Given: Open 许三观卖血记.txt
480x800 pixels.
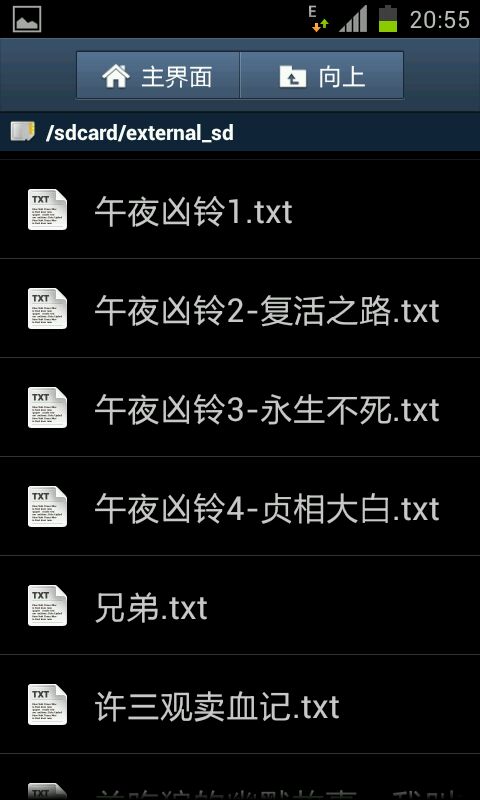Looking at the screenshot, I should pos(240,704).
